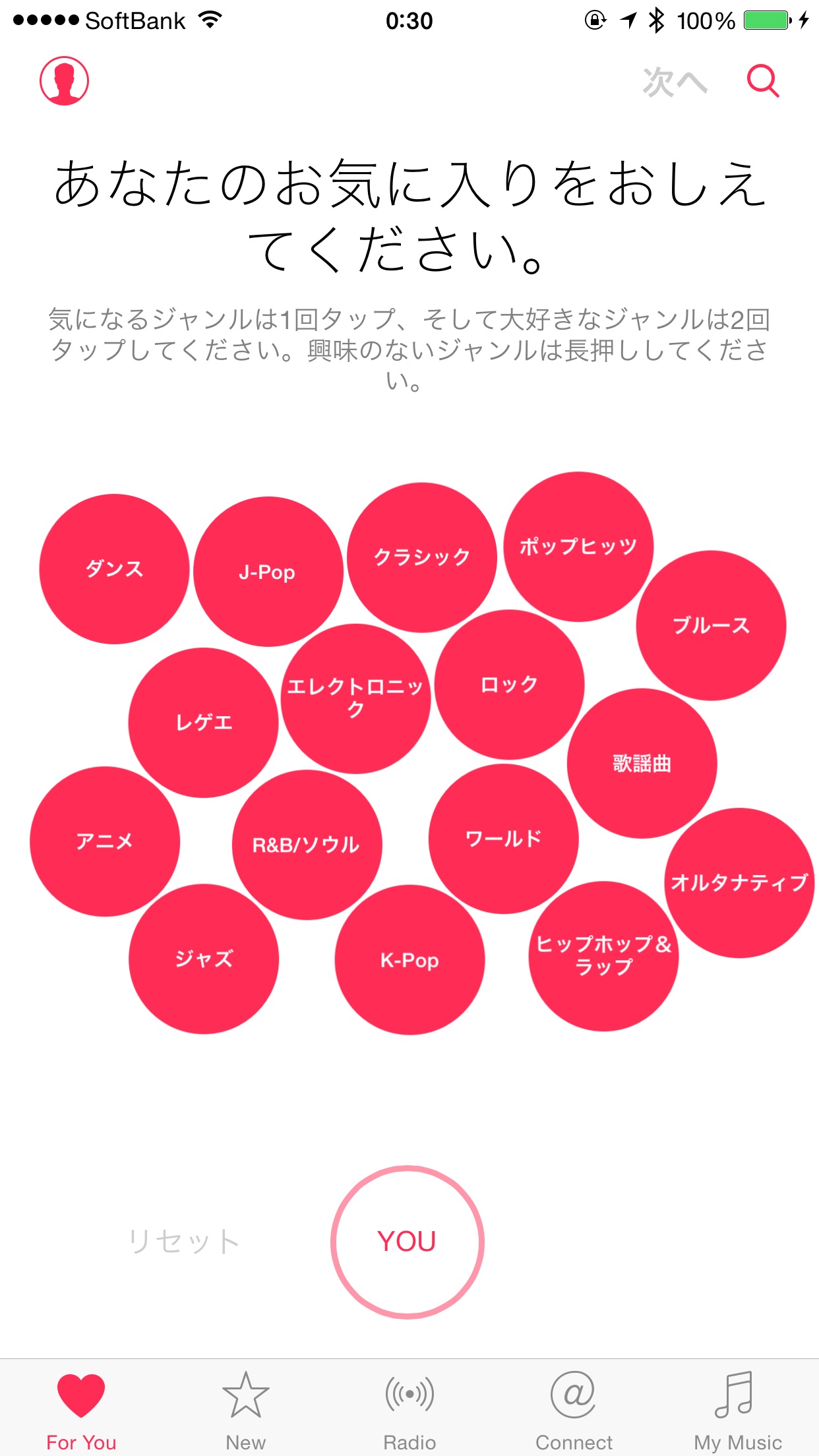This screenshot has width=819, height=1456.
Task: Pick the ポップヒッツ genre bubble
Action: click(x=578, y=547)
